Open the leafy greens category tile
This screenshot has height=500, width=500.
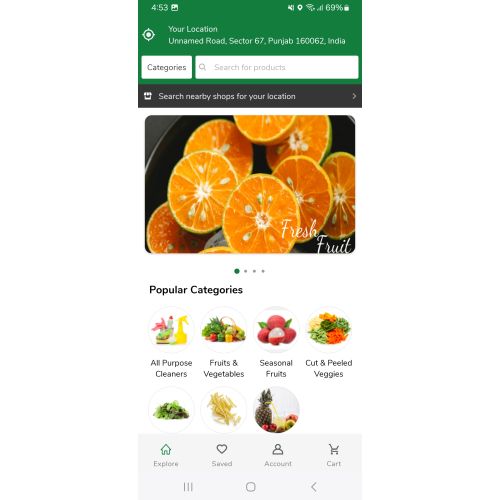pyautogui.click(x=171, y=410)
